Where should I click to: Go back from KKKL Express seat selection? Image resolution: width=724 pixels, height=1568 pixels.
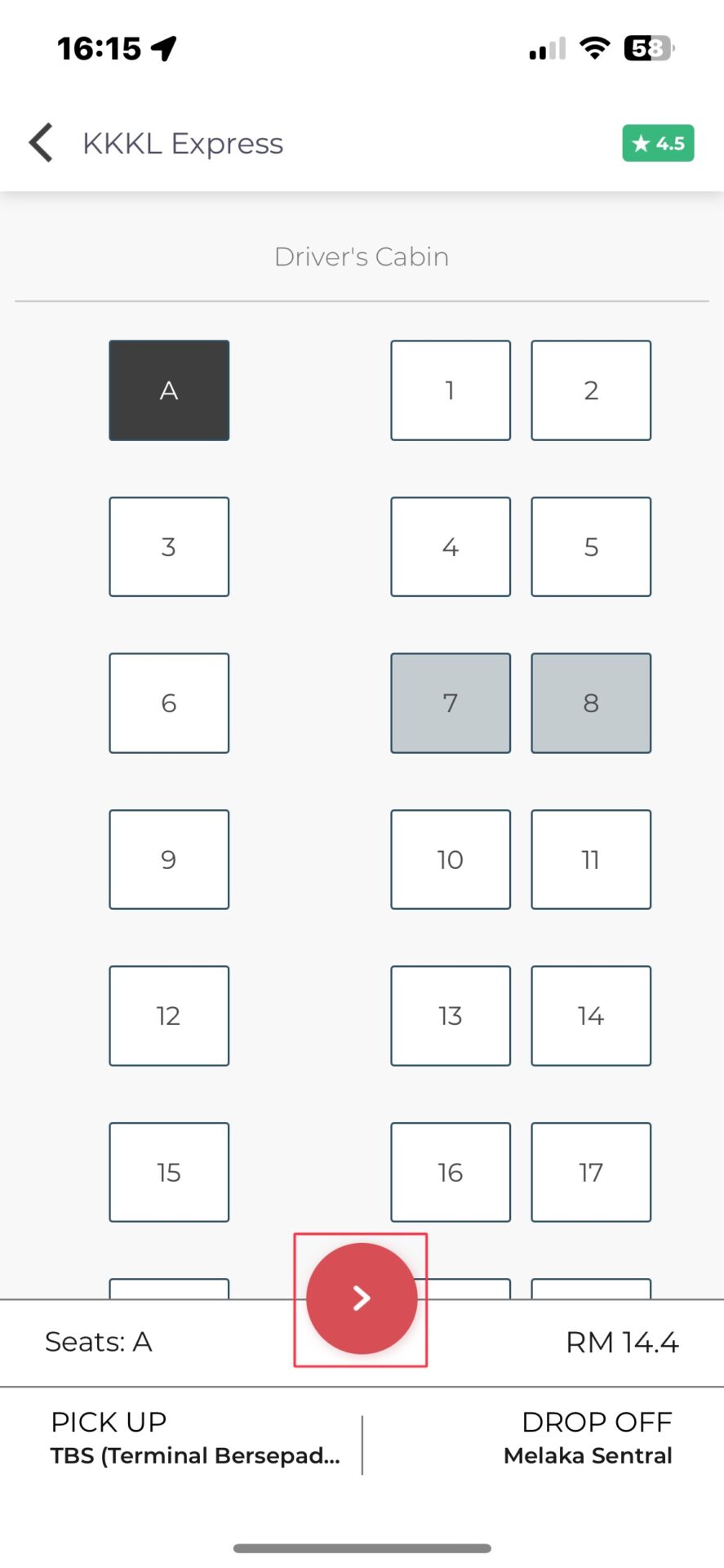click(x=41, y=143)
